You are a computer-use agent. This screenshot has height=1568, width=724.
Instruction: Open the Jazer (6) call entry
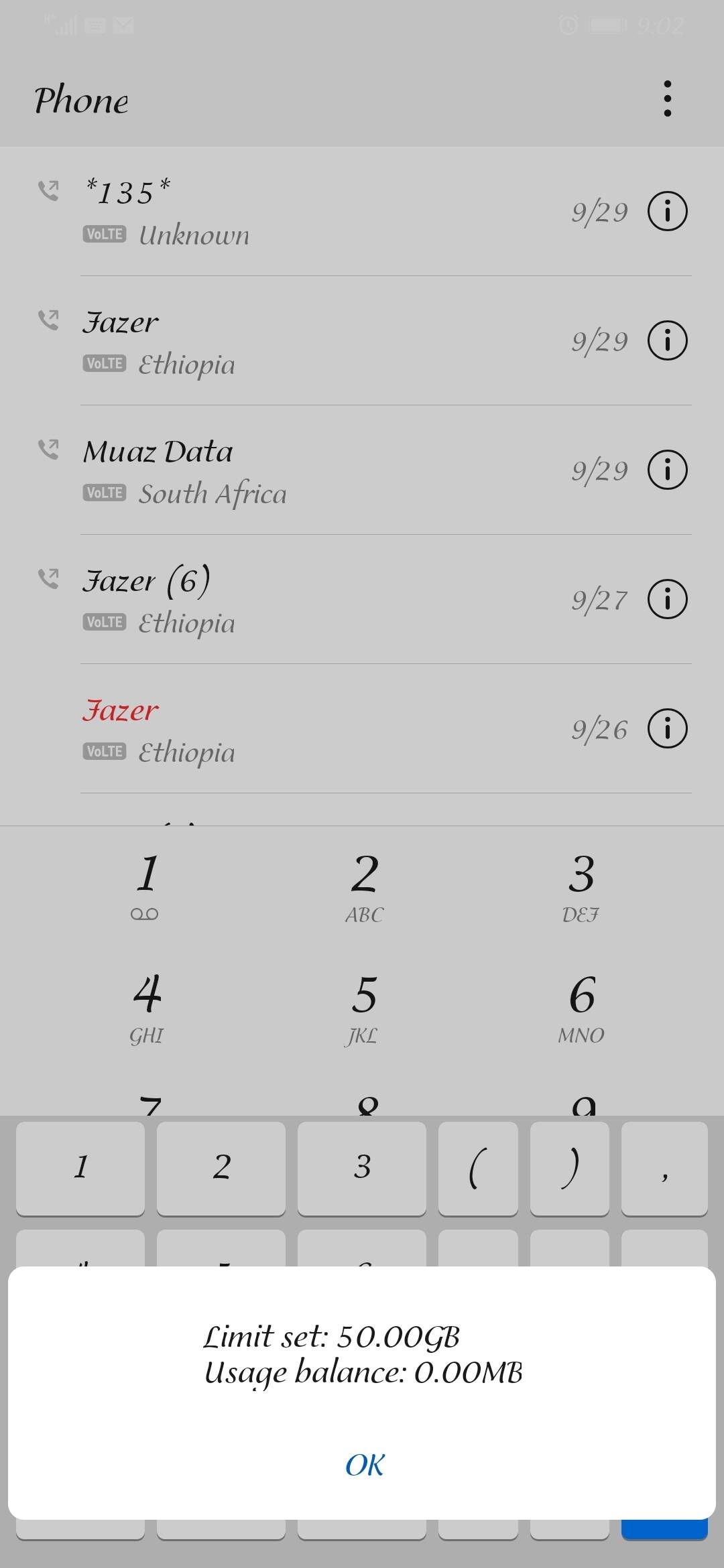point(302,600)
